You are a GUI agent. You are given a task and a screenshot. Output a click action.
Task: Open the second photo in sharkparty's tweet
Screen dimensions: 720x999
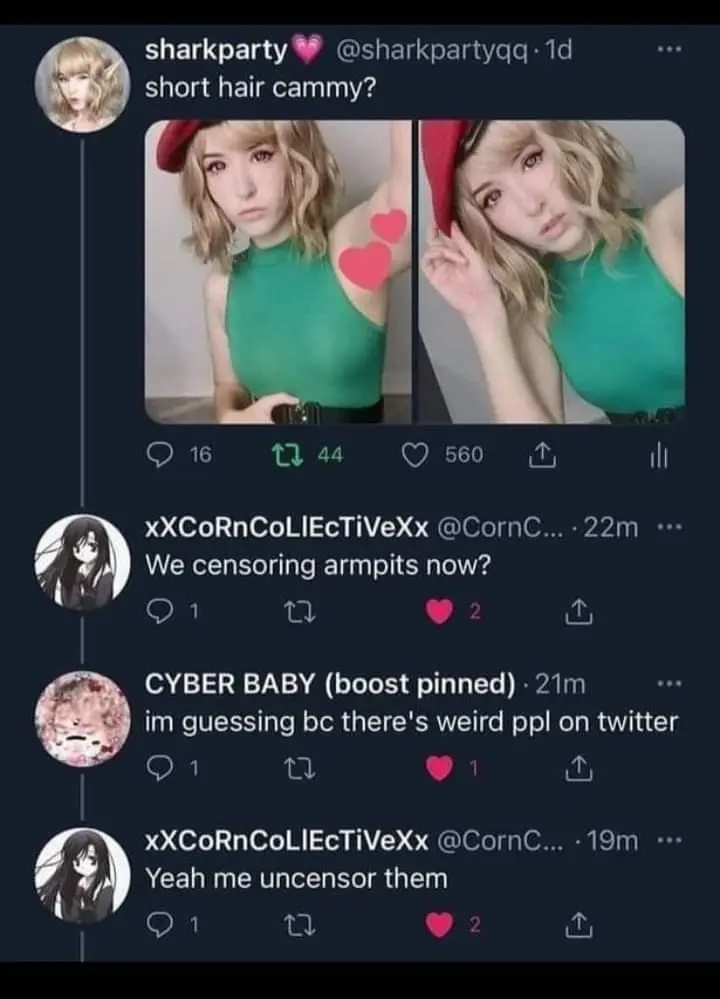click(x=552, y=272)
